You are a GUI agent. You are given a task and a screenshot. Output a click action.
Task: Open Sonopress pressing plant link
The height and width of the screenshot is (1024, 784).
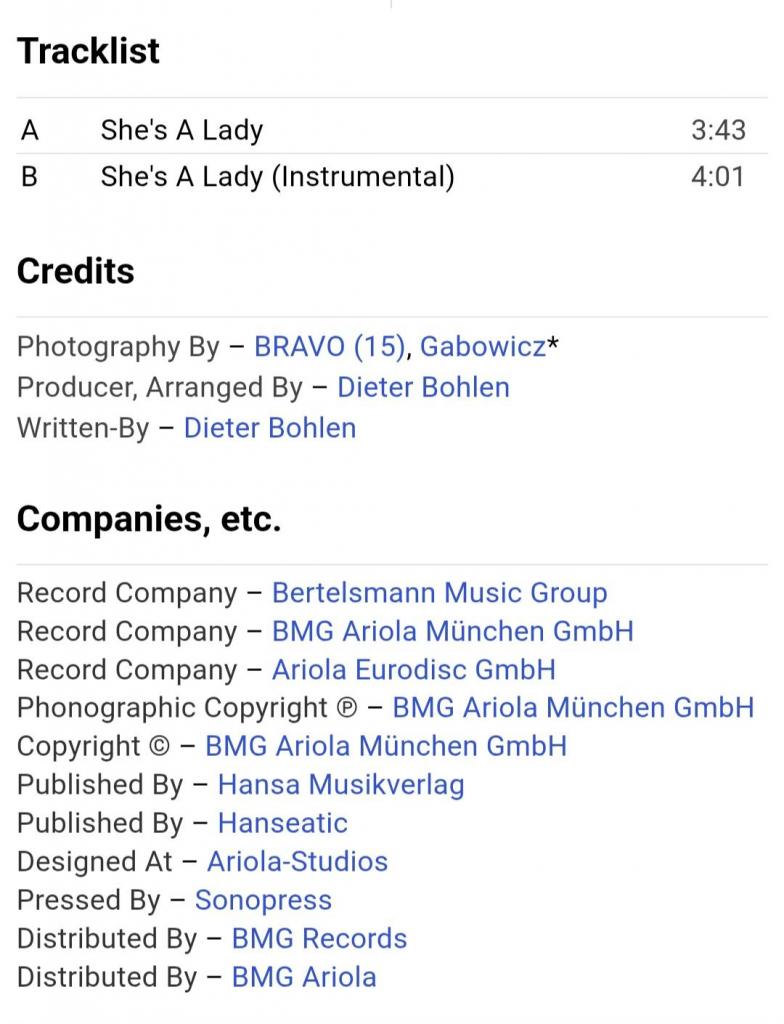point(263,900)
